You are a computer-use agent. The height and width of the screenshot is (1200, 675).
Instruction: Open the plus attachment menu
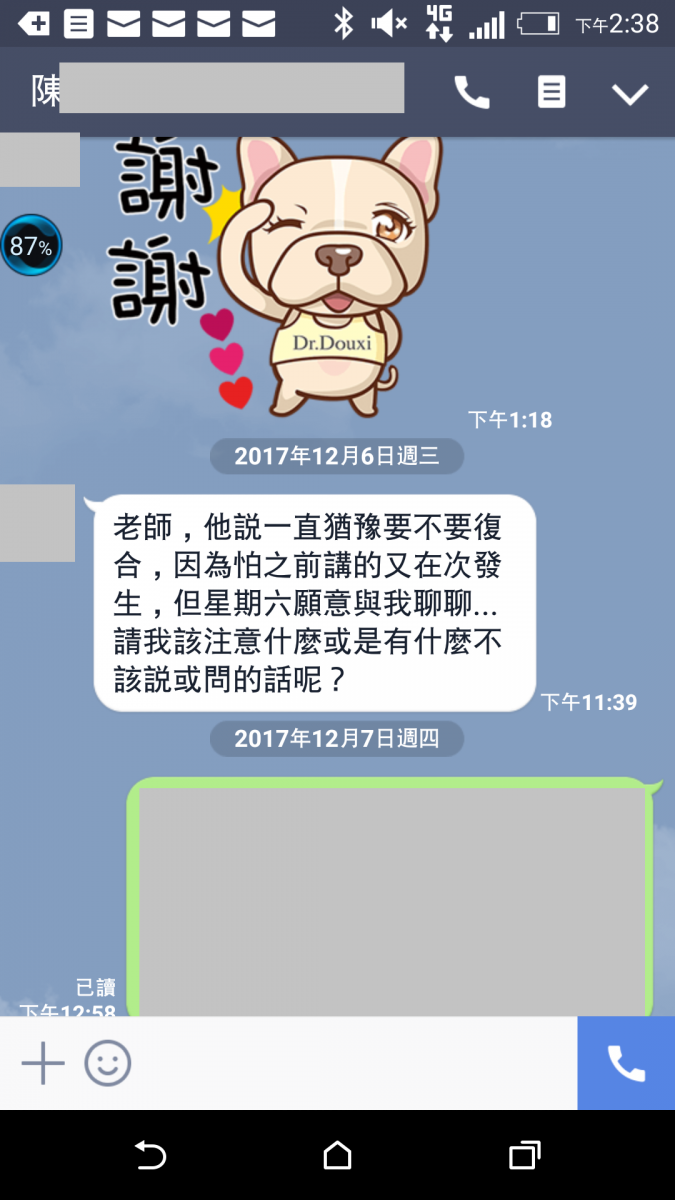pos(43,1063)
